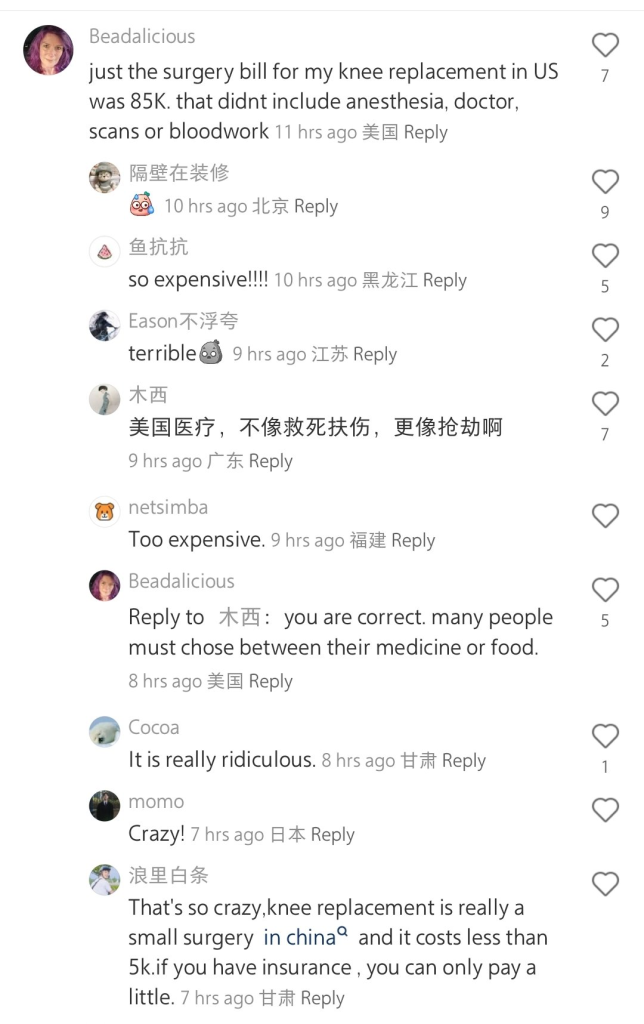Like Beadalicious's reply about medicine or food

[x=605, y=590]
